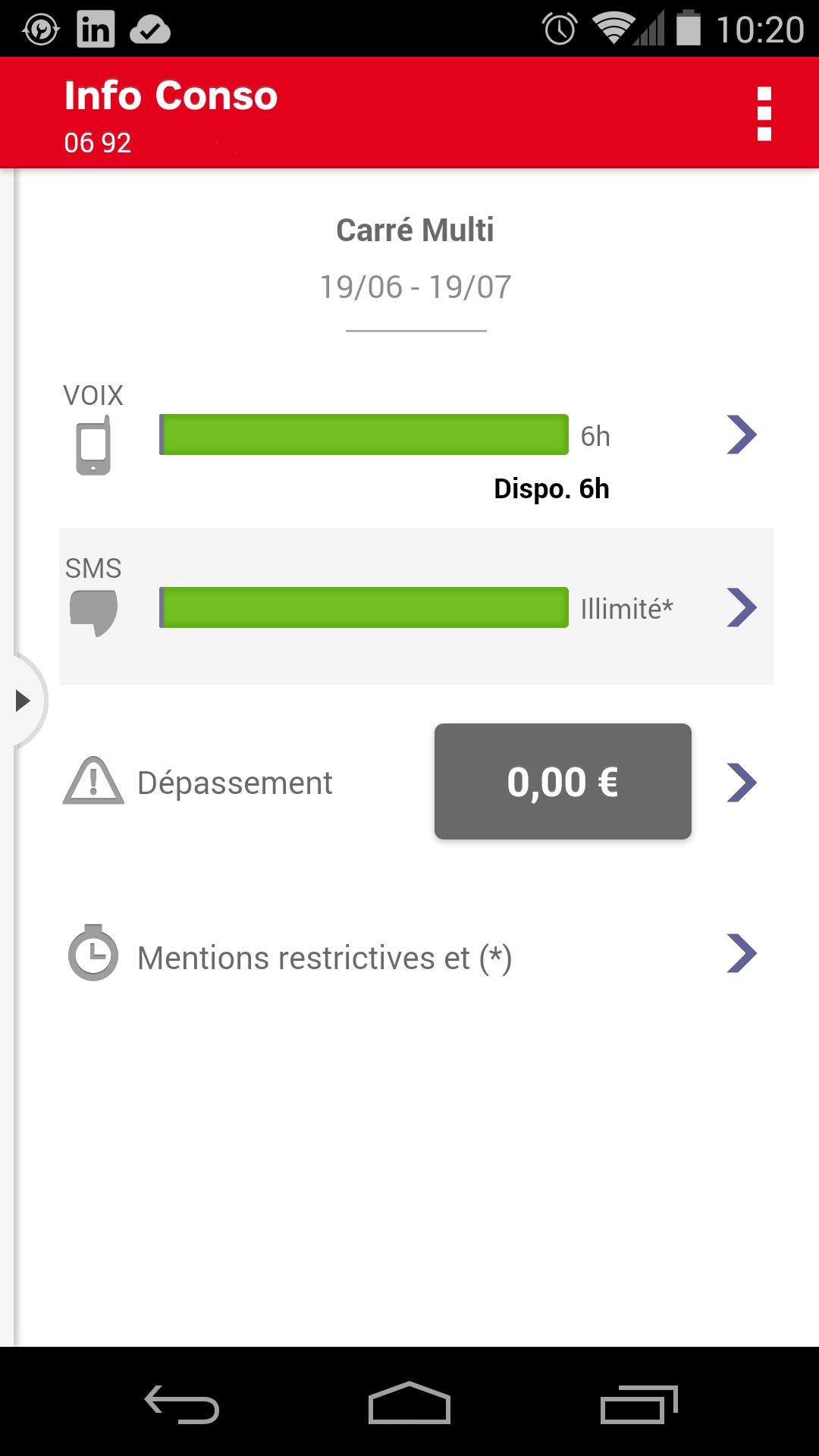
Task: Tap the cloud checkmark notification icon
Action: [149, 30]
